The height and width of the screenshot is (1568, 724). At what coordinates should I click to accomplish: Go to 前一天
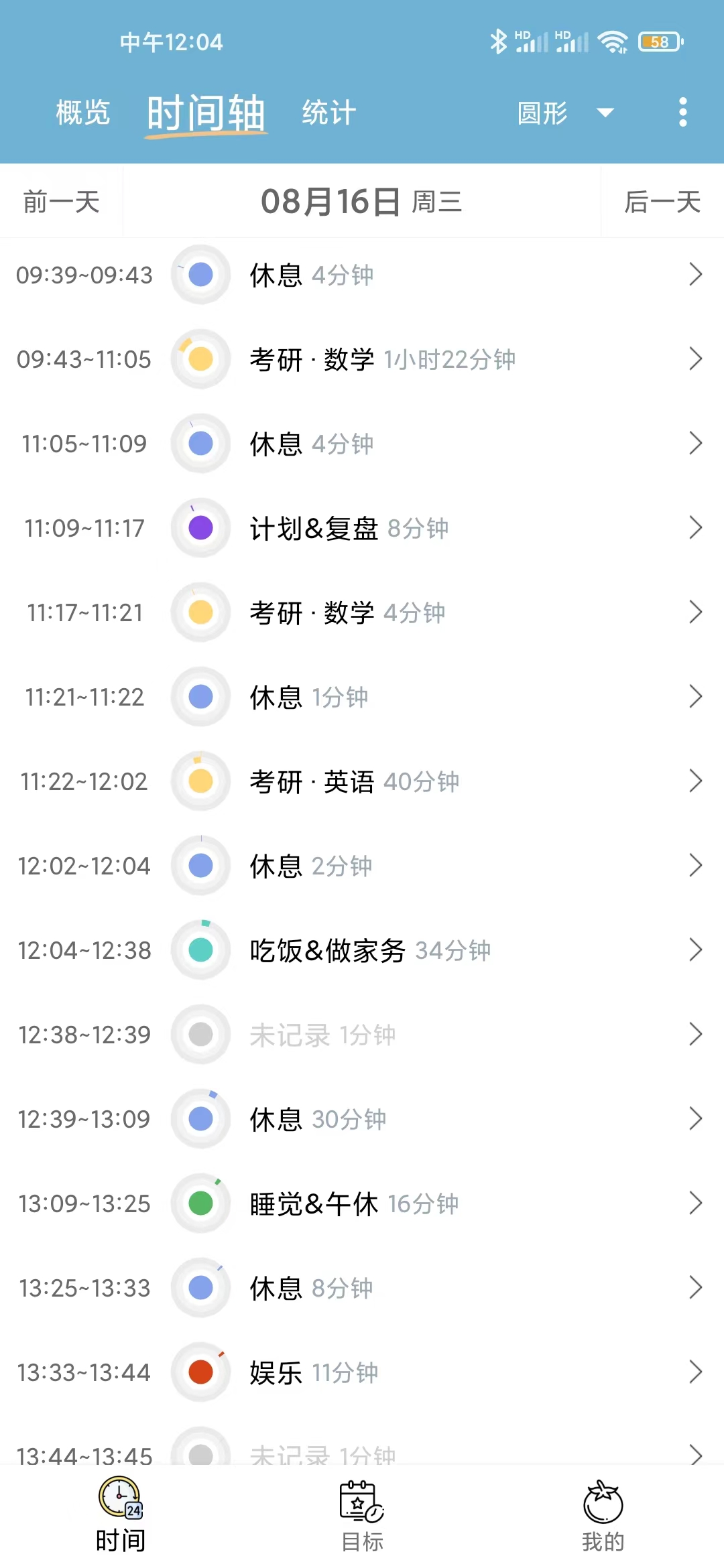tap(61, 202)
